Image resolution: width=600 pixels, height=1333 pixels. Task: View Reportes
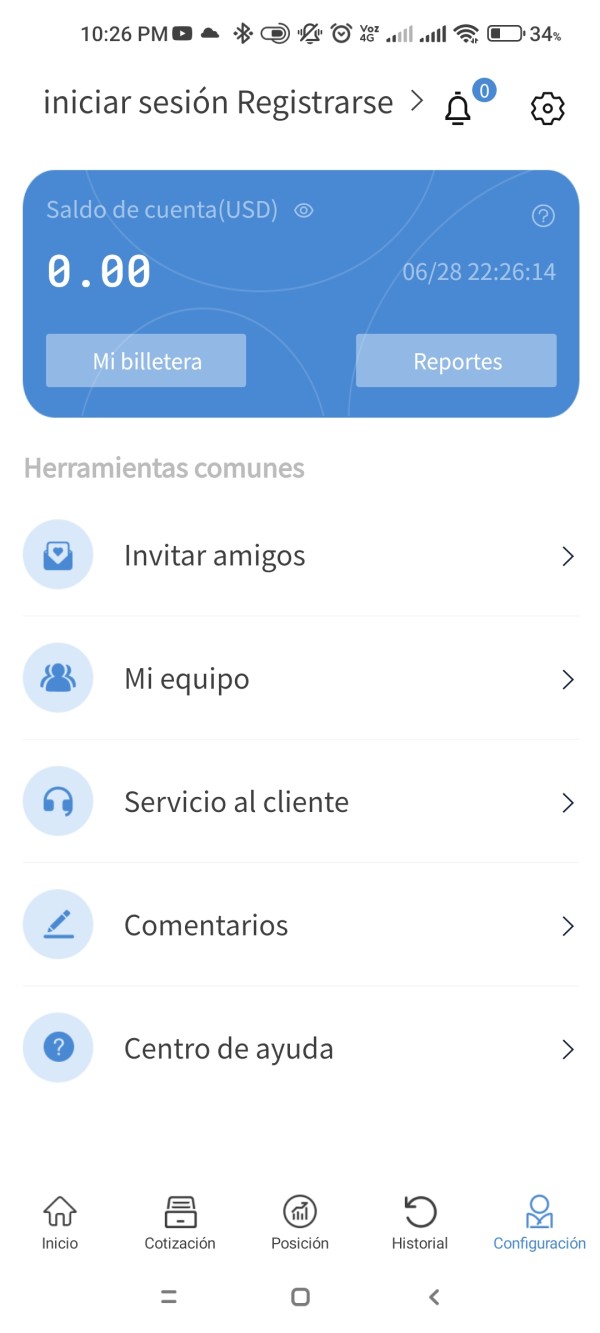[x=457, y=361]
